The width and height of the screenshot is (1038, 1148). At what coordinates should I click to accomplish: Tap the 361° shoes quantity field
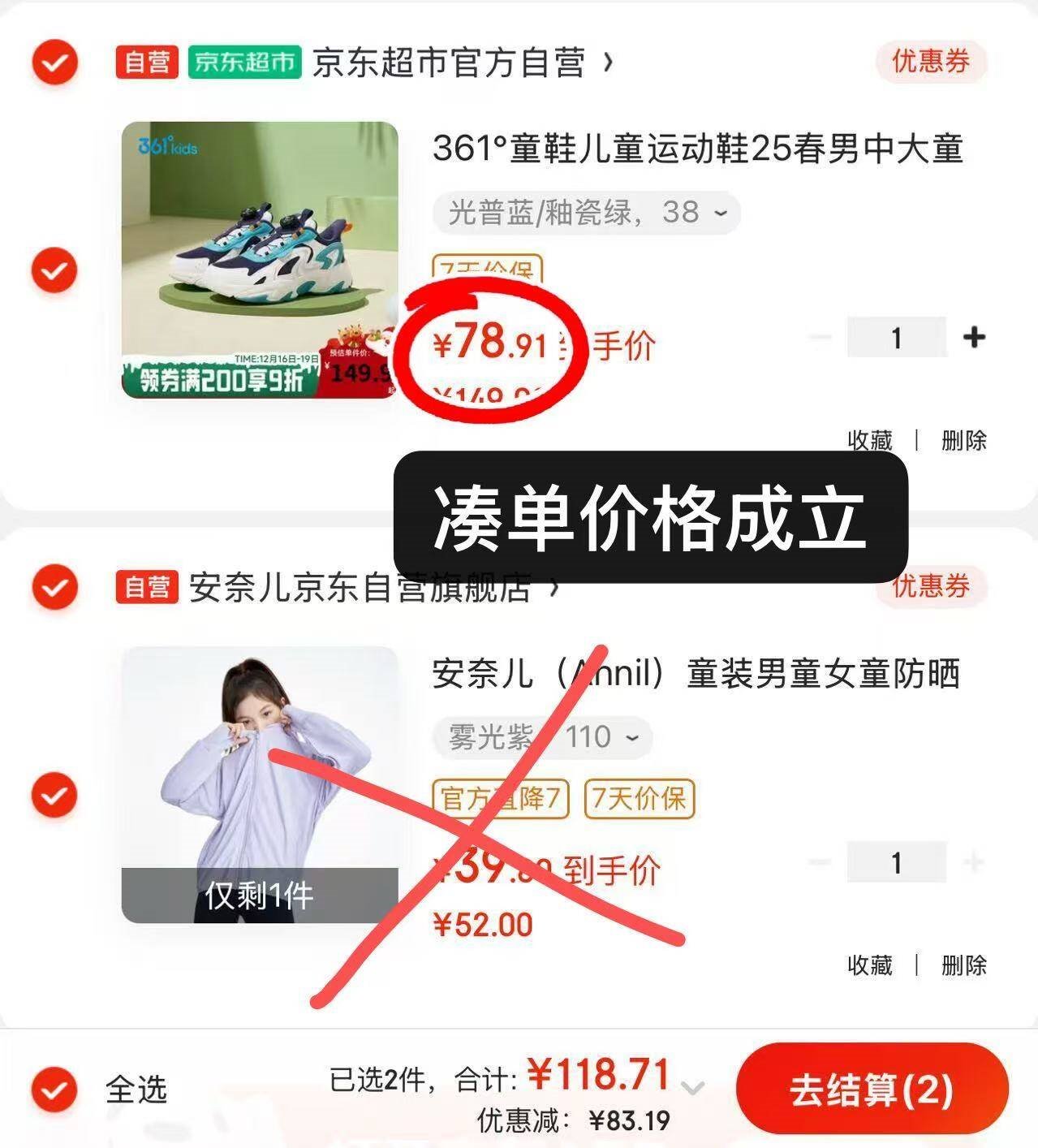896,337
